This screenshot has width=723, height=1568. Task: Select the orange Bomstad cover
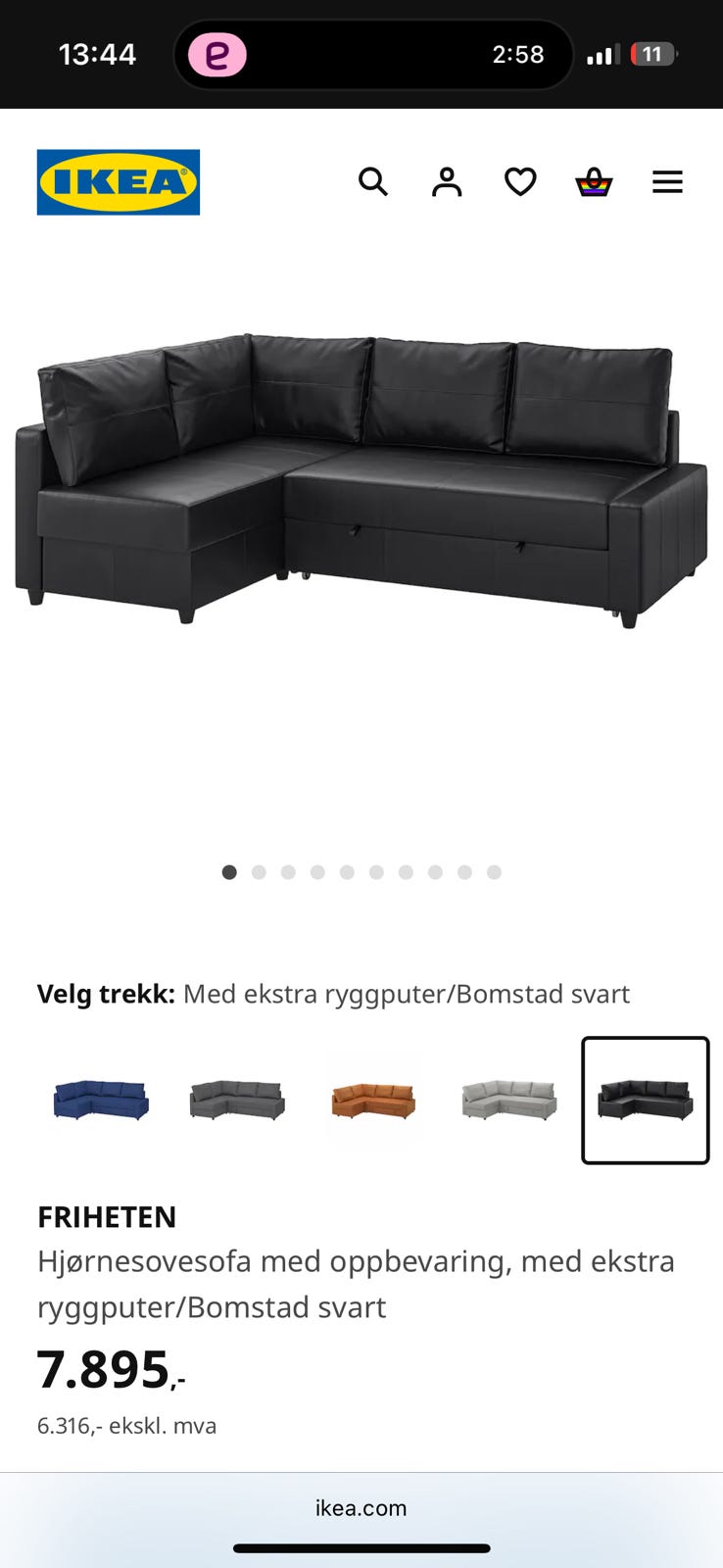372,1100
